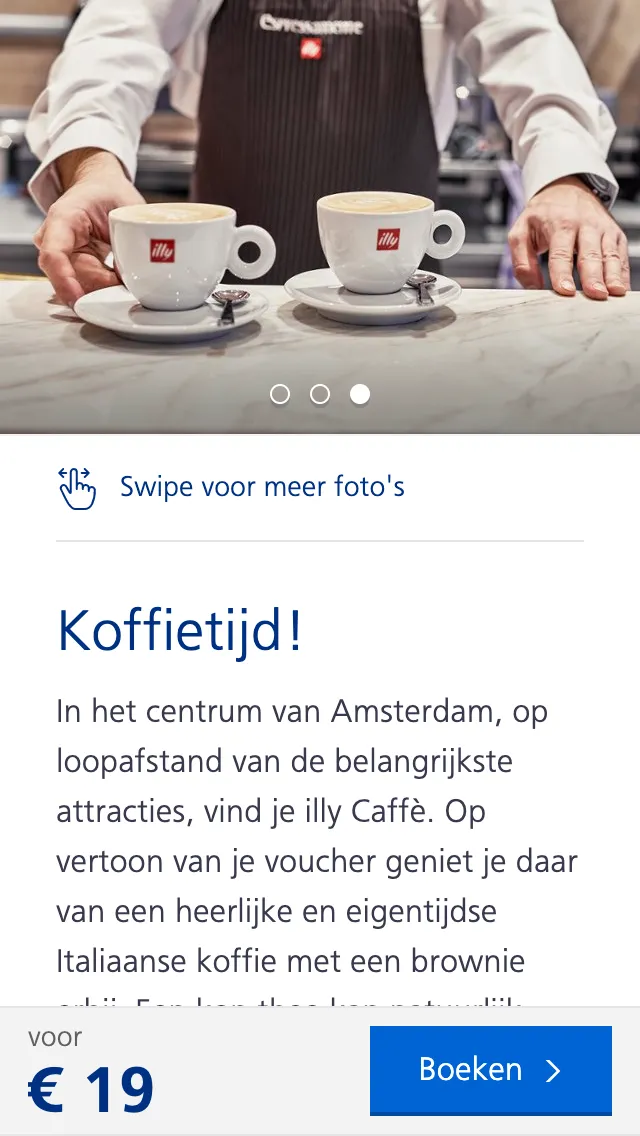This screenshot has width=640, height=1136.
Task: Jump to the first photo indicator dot
Action: tap(280, 394)
